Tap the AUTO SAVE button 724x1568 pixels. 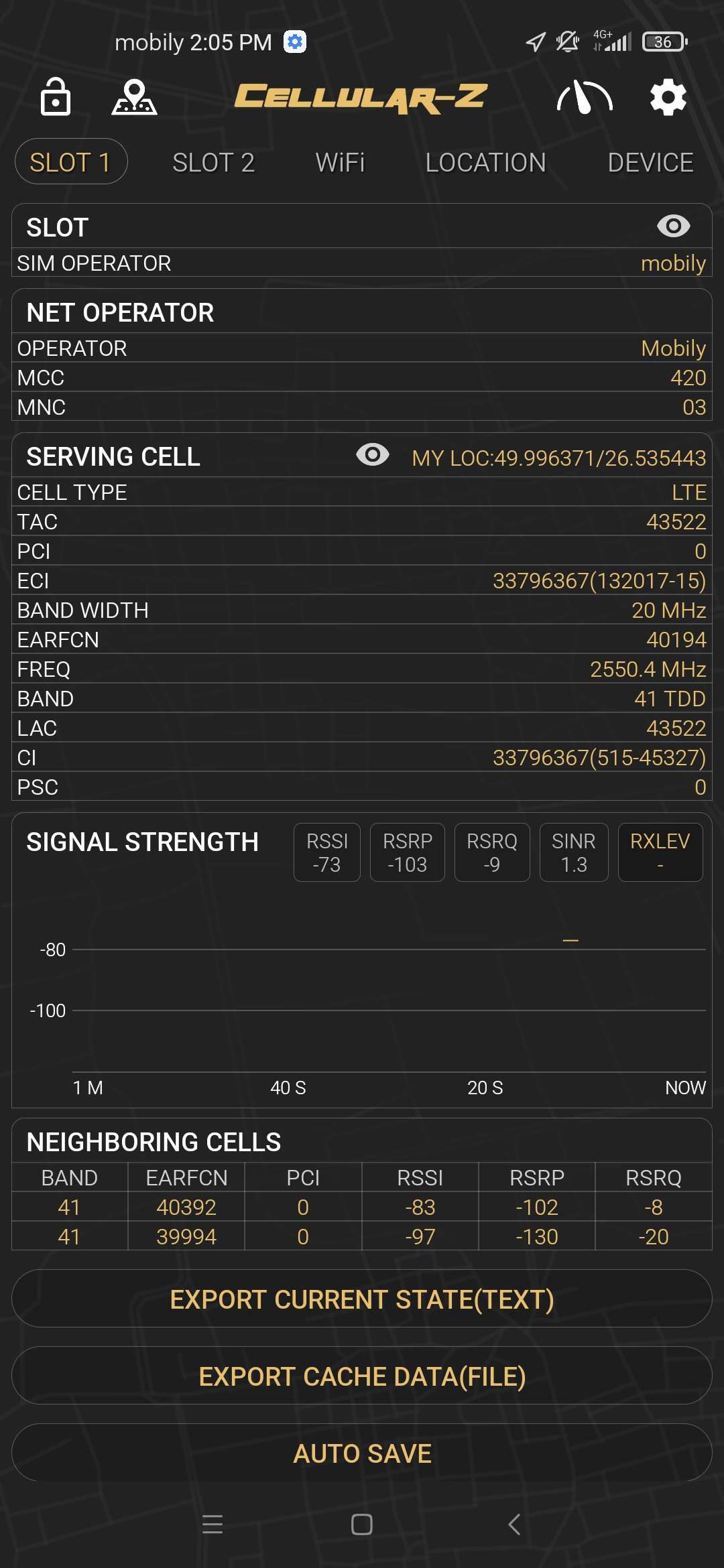(362, 1453)
